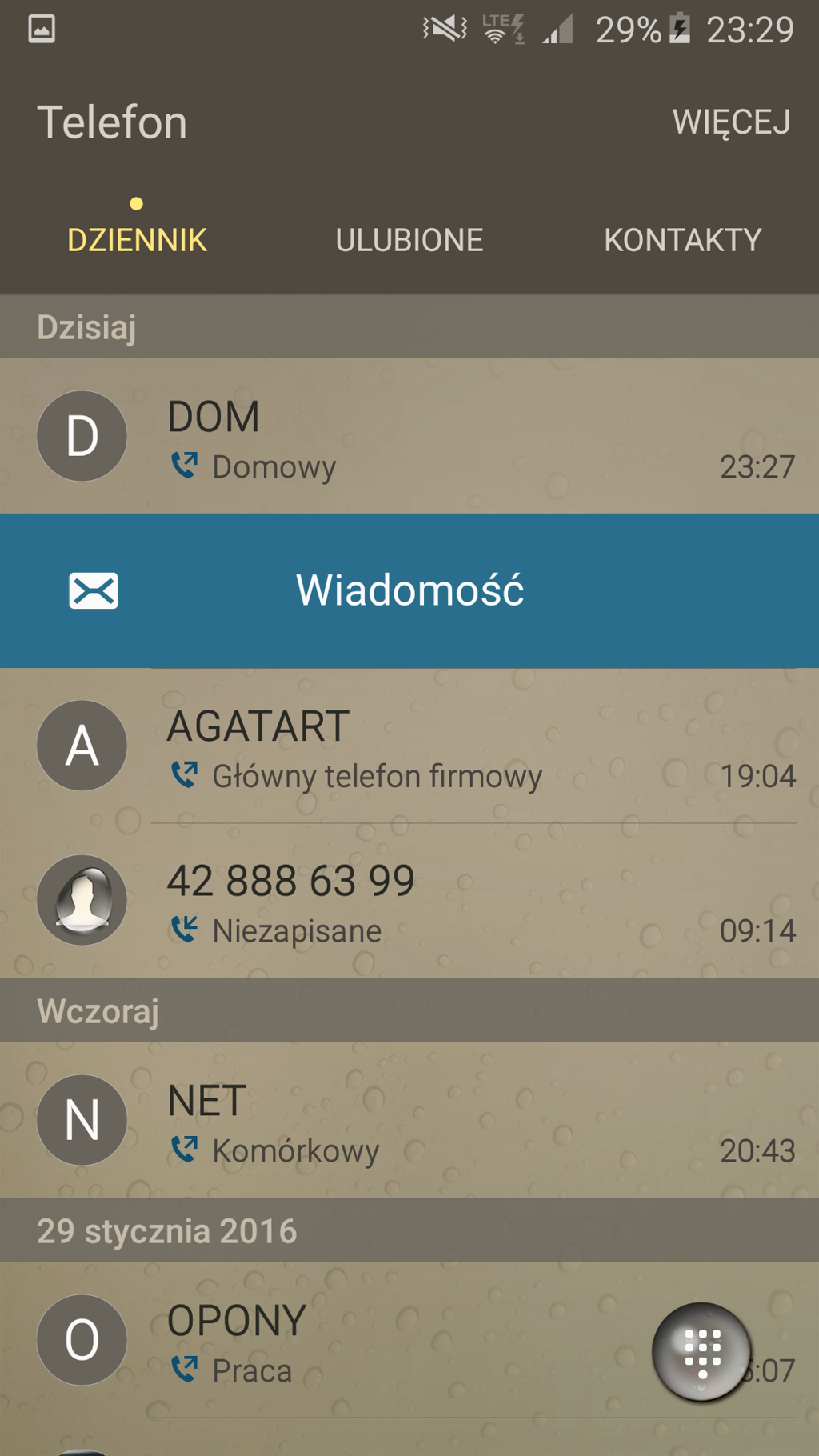This screenshot has height=1456, width=819.
Task: Tap the D contact avatar for DOM
Action: coord(82,436)
